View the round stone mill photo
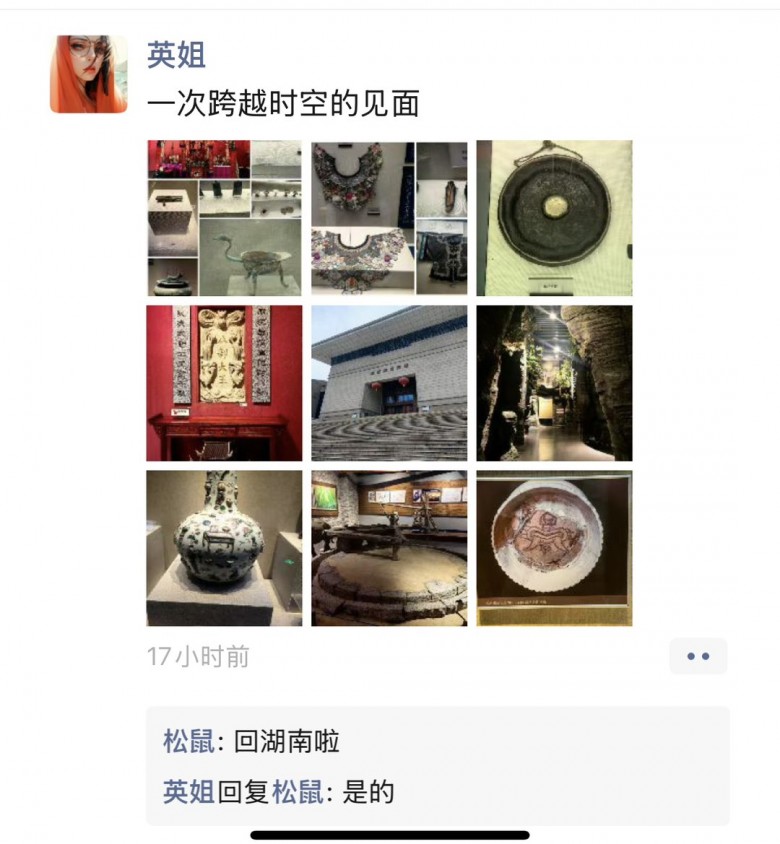780x844 pixels. click(x=389, y=548)
